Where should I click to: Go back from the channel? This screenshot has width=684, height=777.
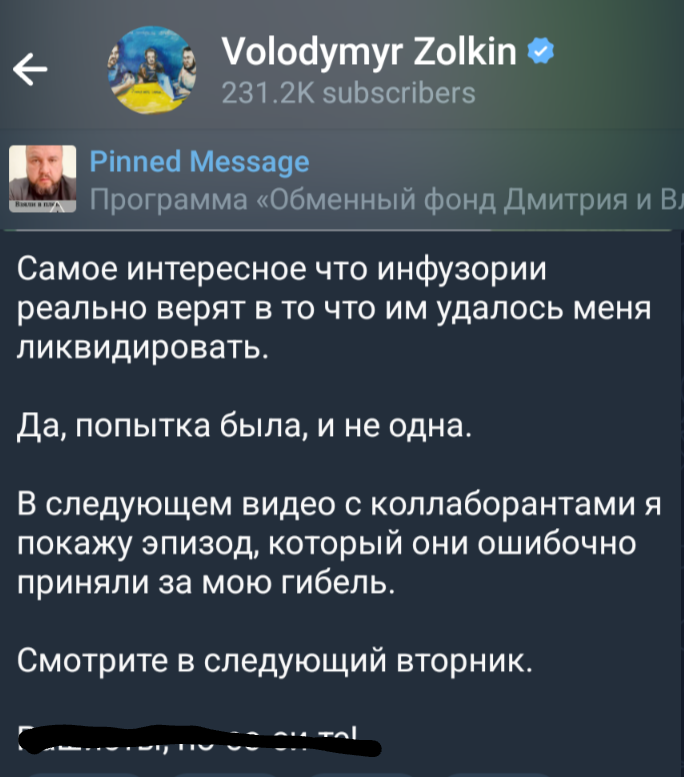tap(31, 70)
